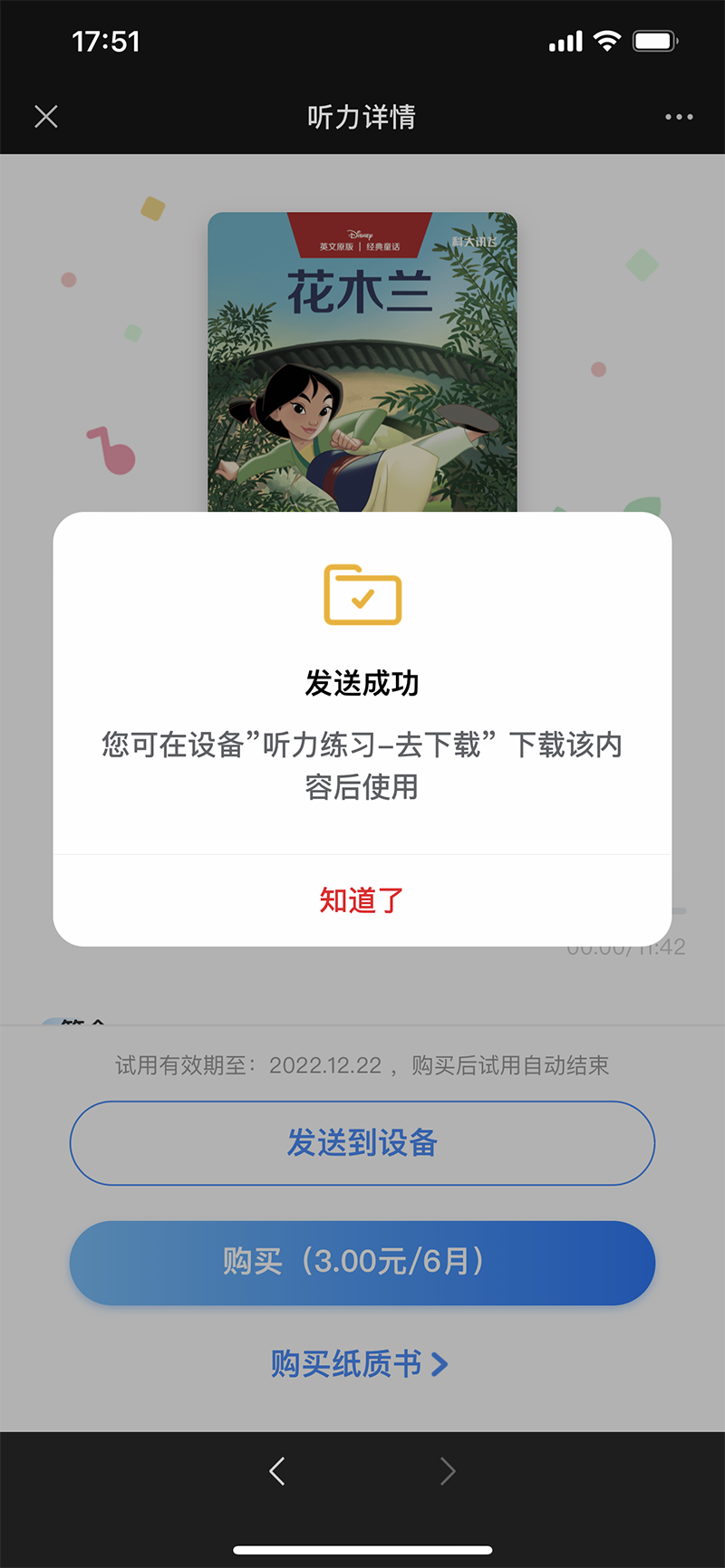The width and height of the screenshot is (725, 1568).
Task: Close the 听力详情 page
Action: (x=46, y=117)
